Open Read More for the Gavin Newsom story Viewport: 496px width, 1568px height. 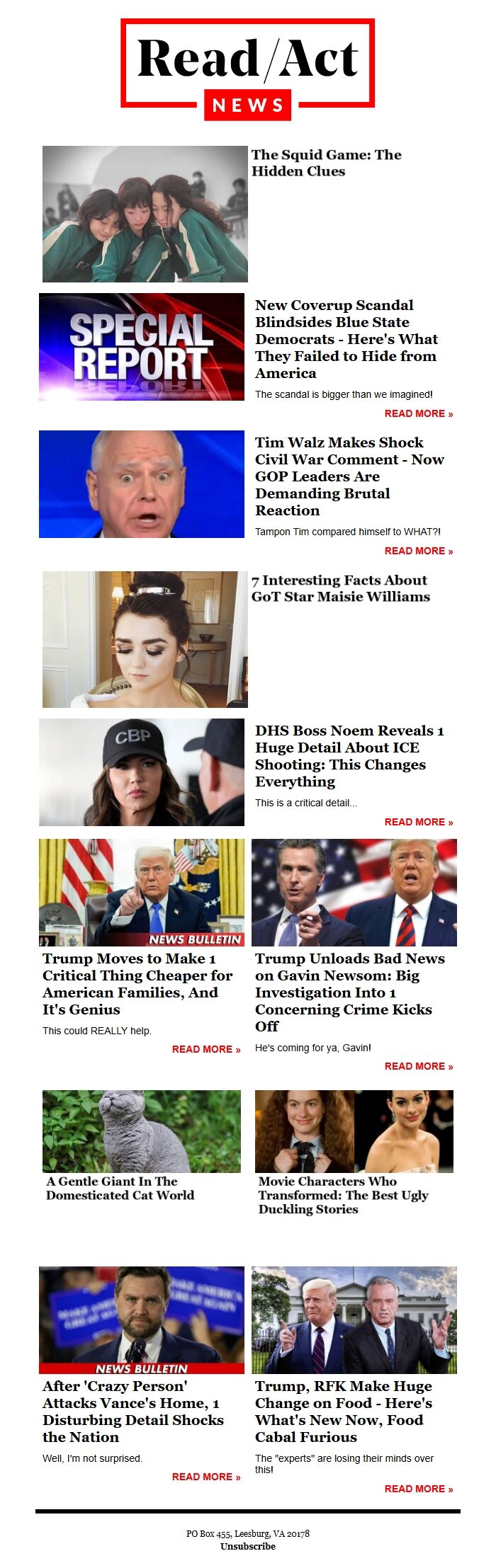pyautogui.click(x=418, y=1066)
